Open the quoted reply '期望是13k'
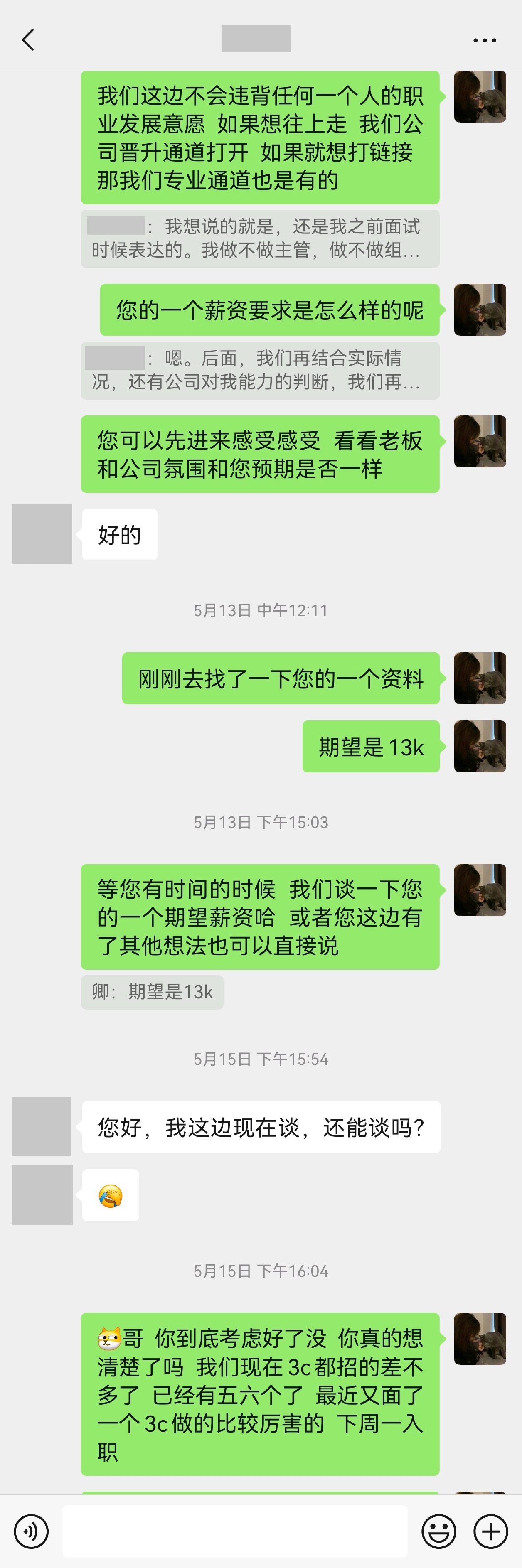This screenshot has width=522, height=1568. click(152, 992)
